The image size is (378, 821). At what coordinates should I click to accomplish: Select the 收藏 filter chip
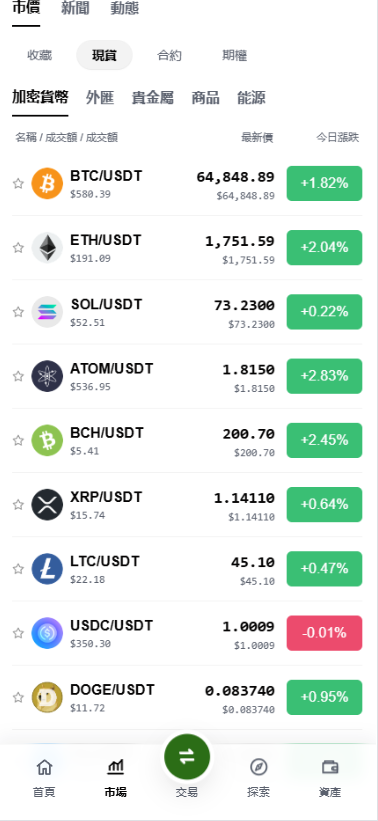pyautogui.click(x=40, y=55)
